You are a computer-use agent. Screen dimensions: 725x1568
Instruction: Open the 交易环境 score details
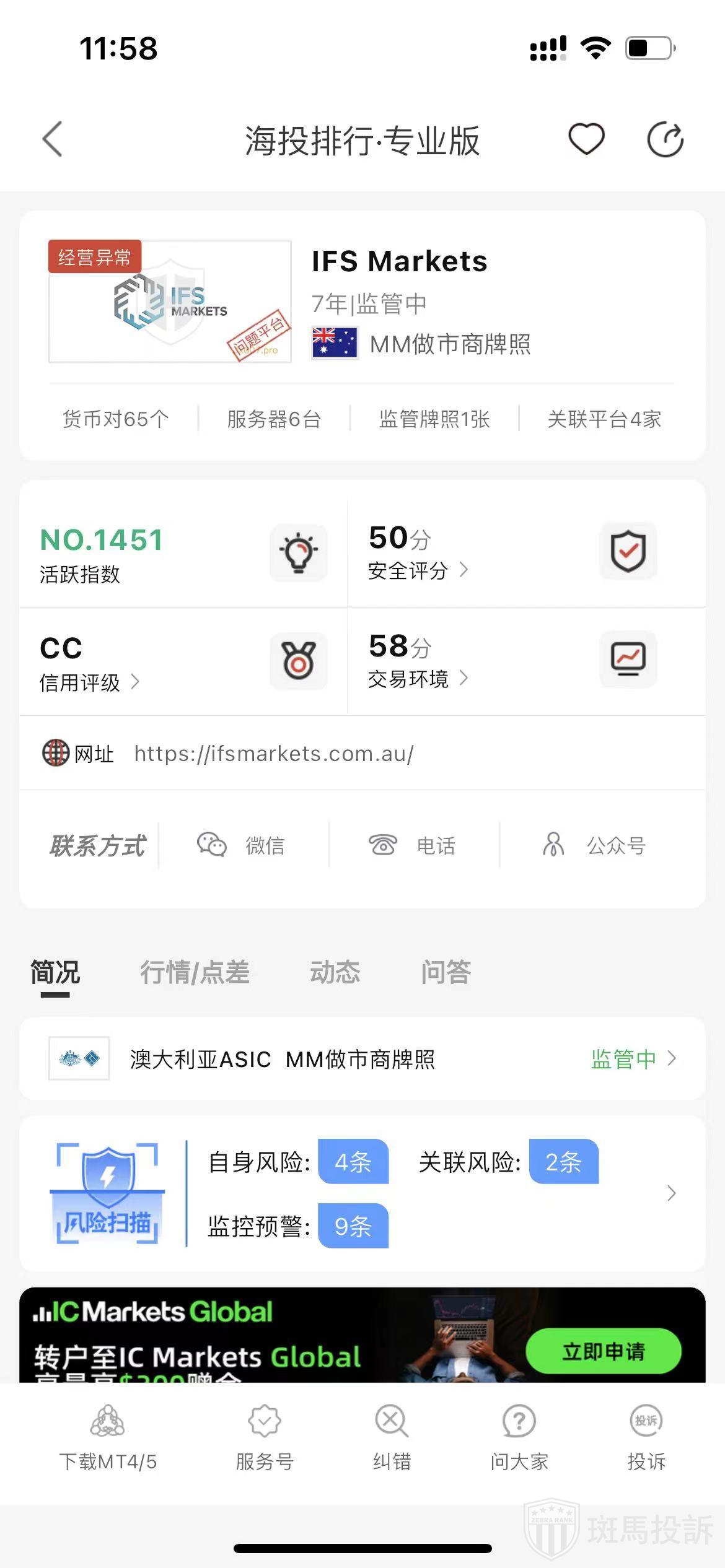point(418,679)
